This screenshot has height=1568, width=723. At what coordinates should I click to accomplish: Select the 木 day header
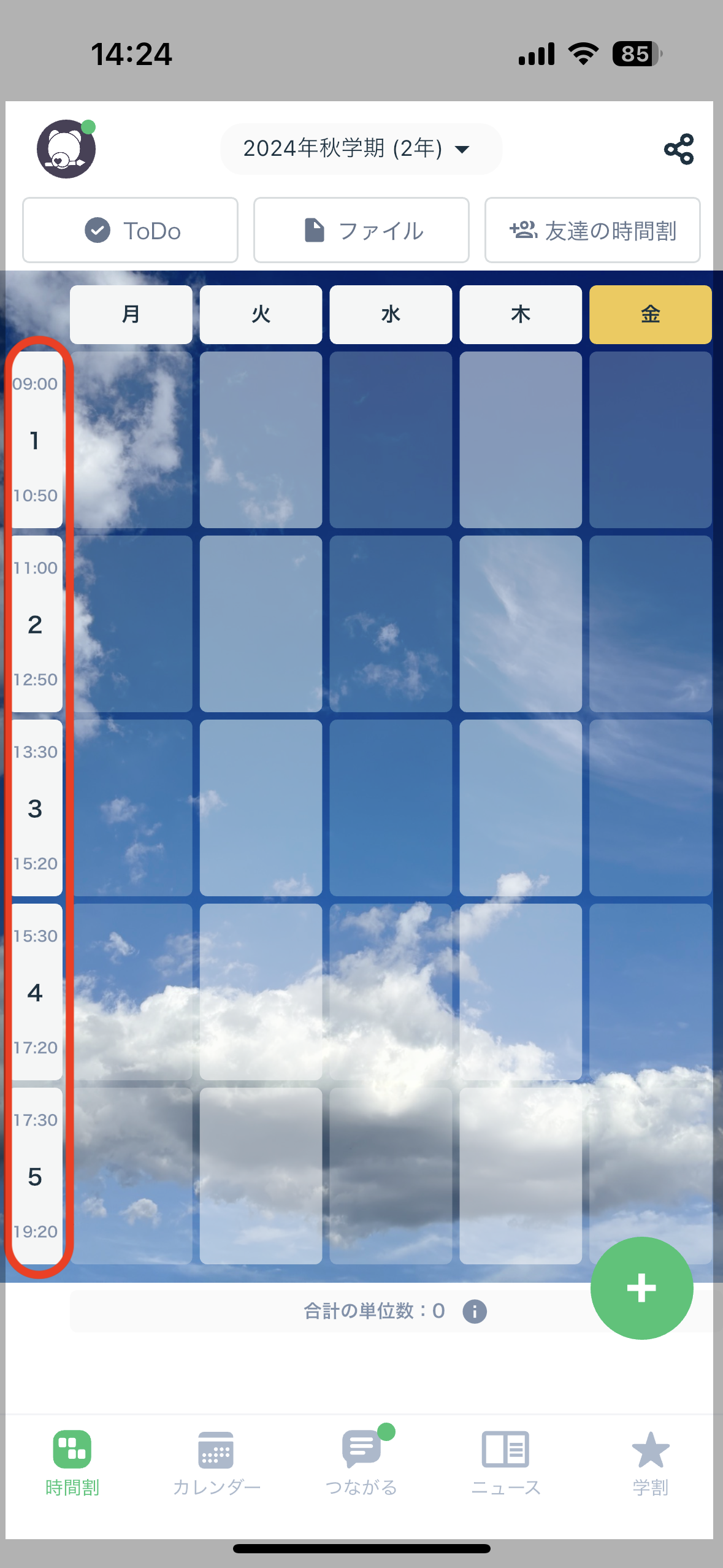click(521, 315)
